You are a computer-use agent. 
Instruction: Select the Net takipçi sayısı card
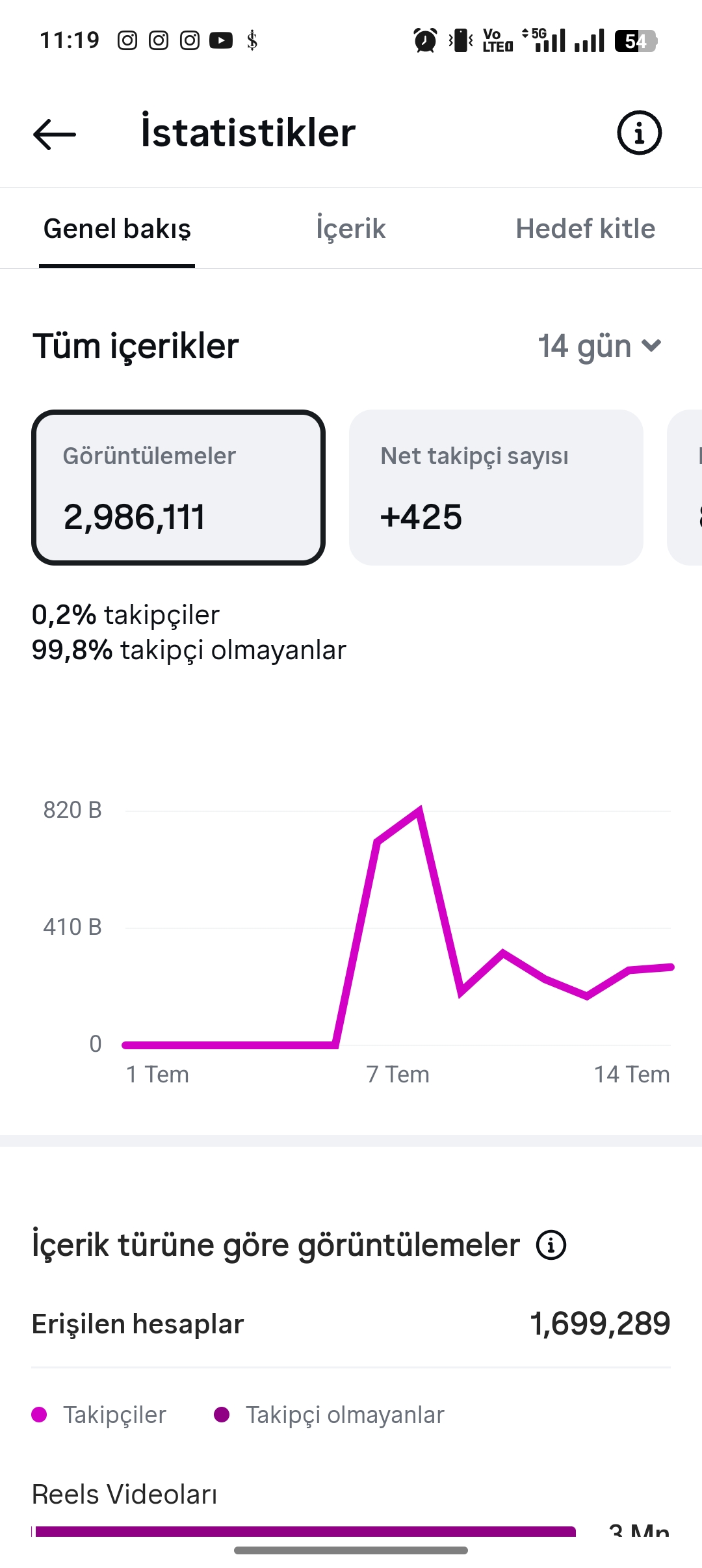pos(496,488)
